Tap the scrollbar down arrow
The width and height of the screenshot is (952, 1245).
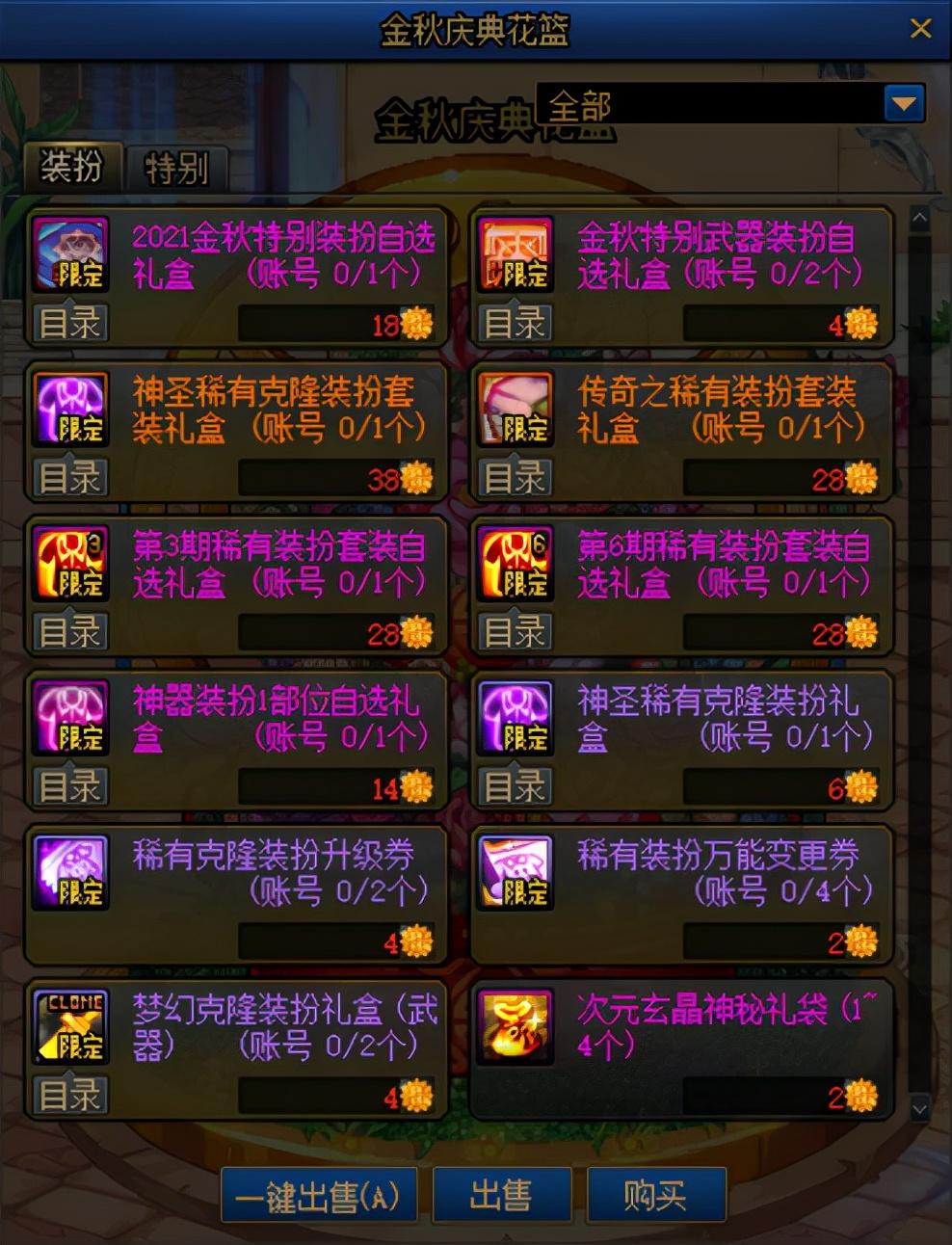919,1109
